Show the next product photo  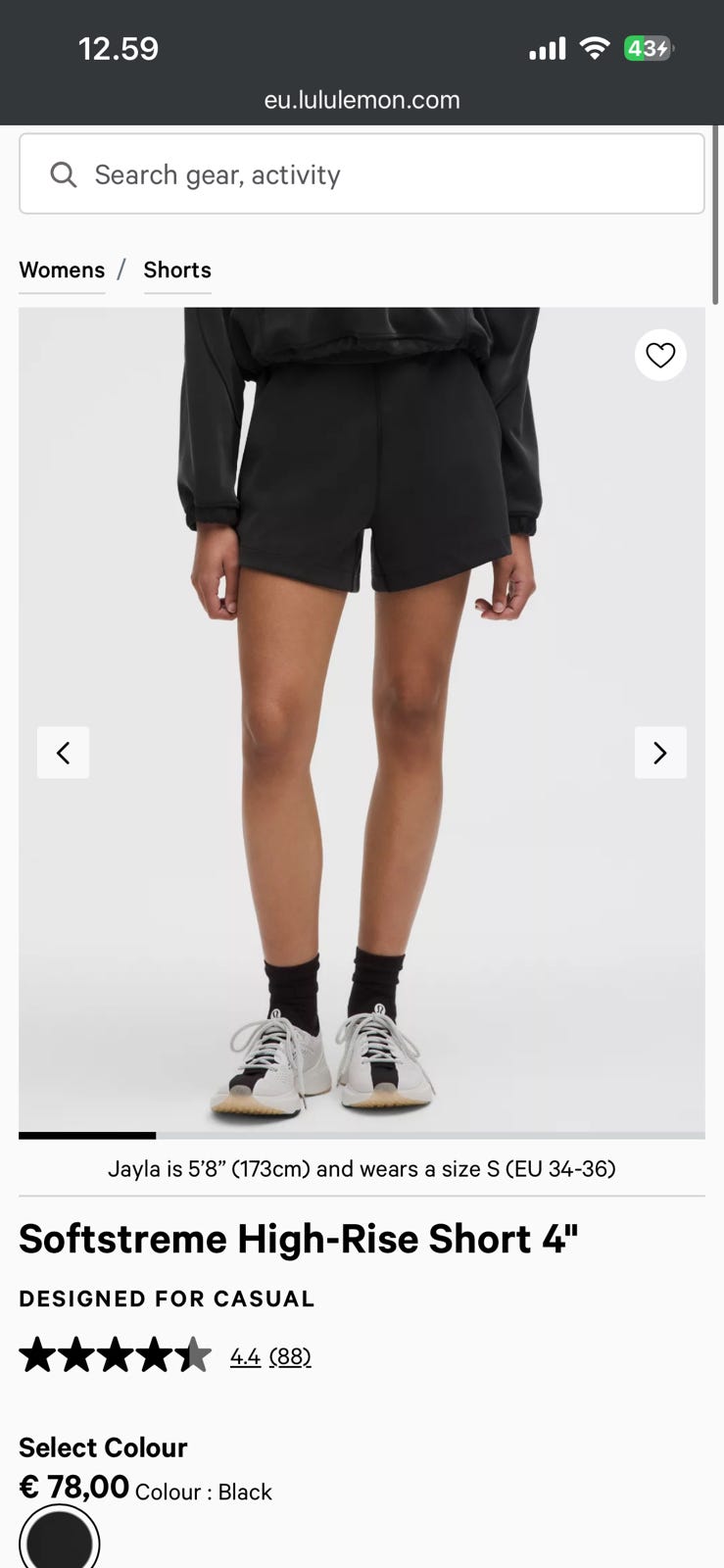(660, 753)
